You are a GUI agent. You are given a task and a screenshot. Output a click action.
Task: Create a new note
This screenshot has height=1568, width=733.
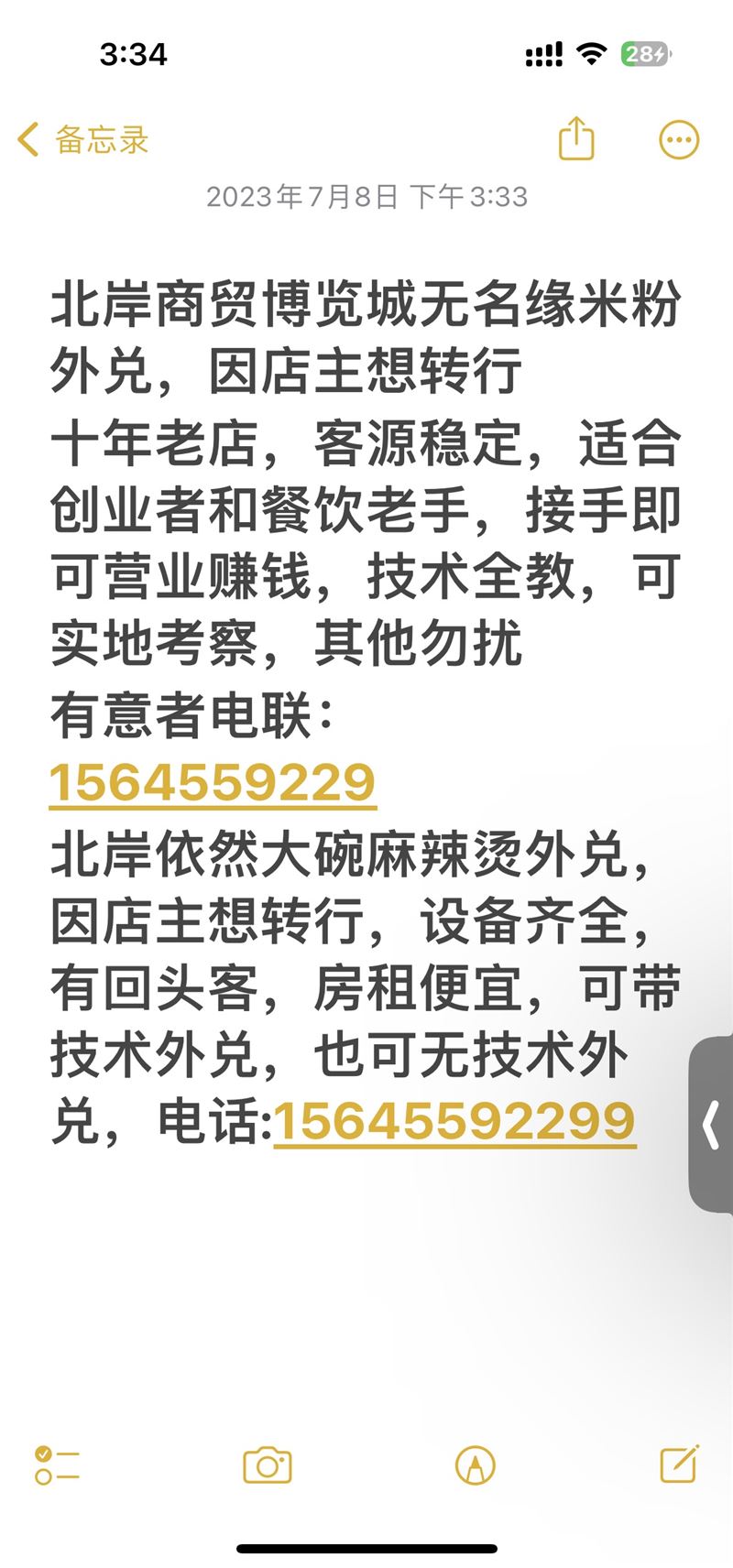coord(680,1464)
